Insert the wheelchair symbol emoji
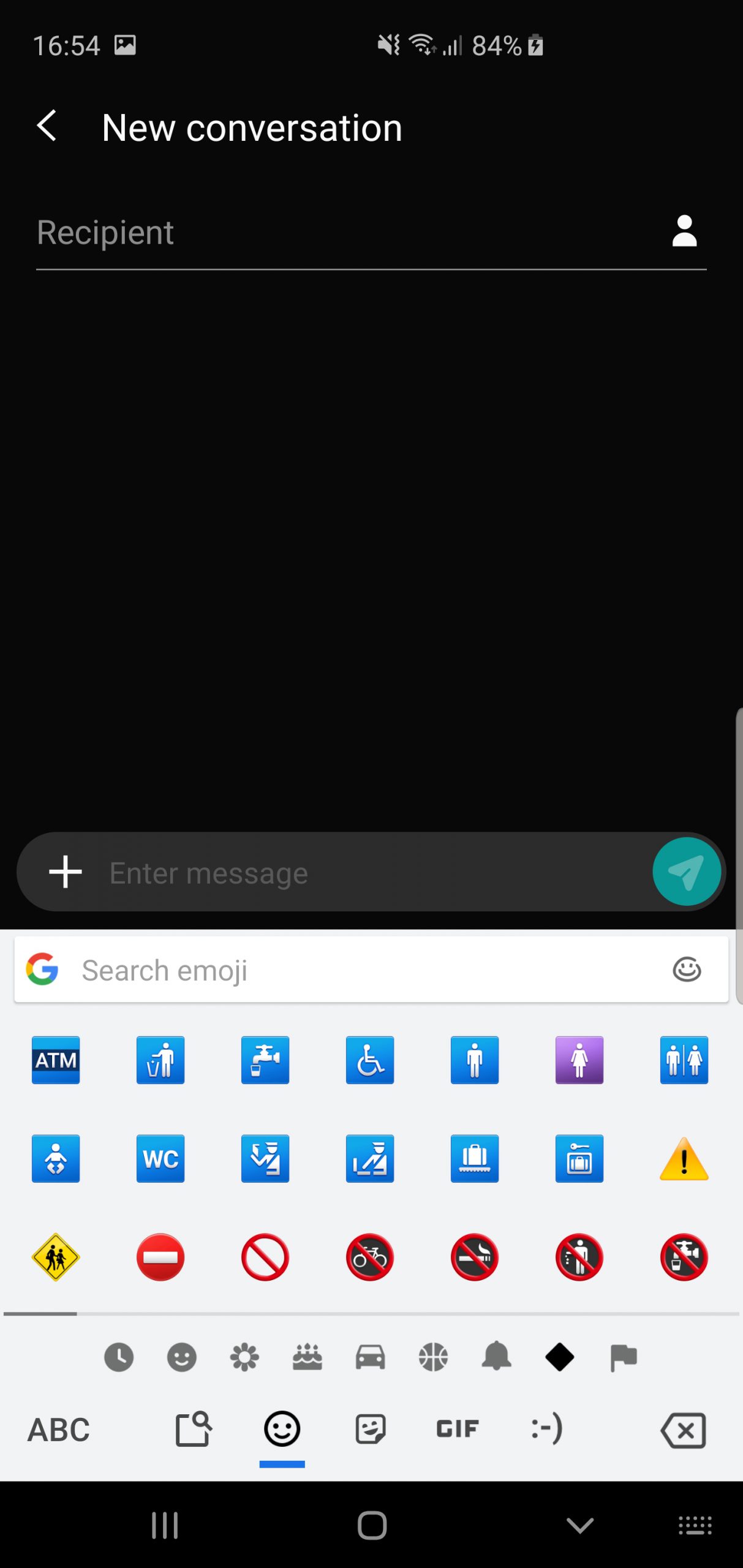 tap(370, 1060)
